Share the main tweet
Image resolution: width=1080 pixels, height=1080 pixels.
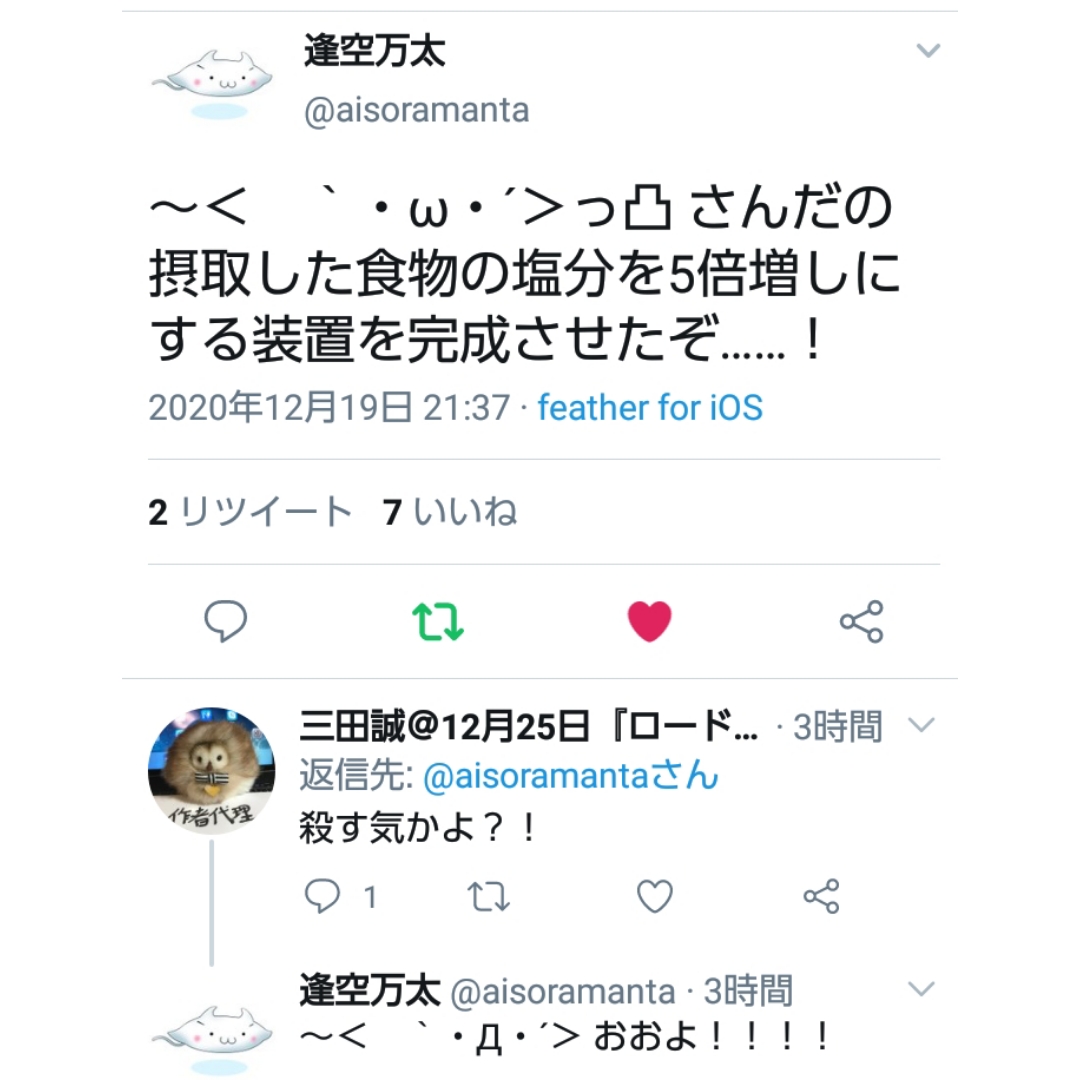click(x=861, y=622)
